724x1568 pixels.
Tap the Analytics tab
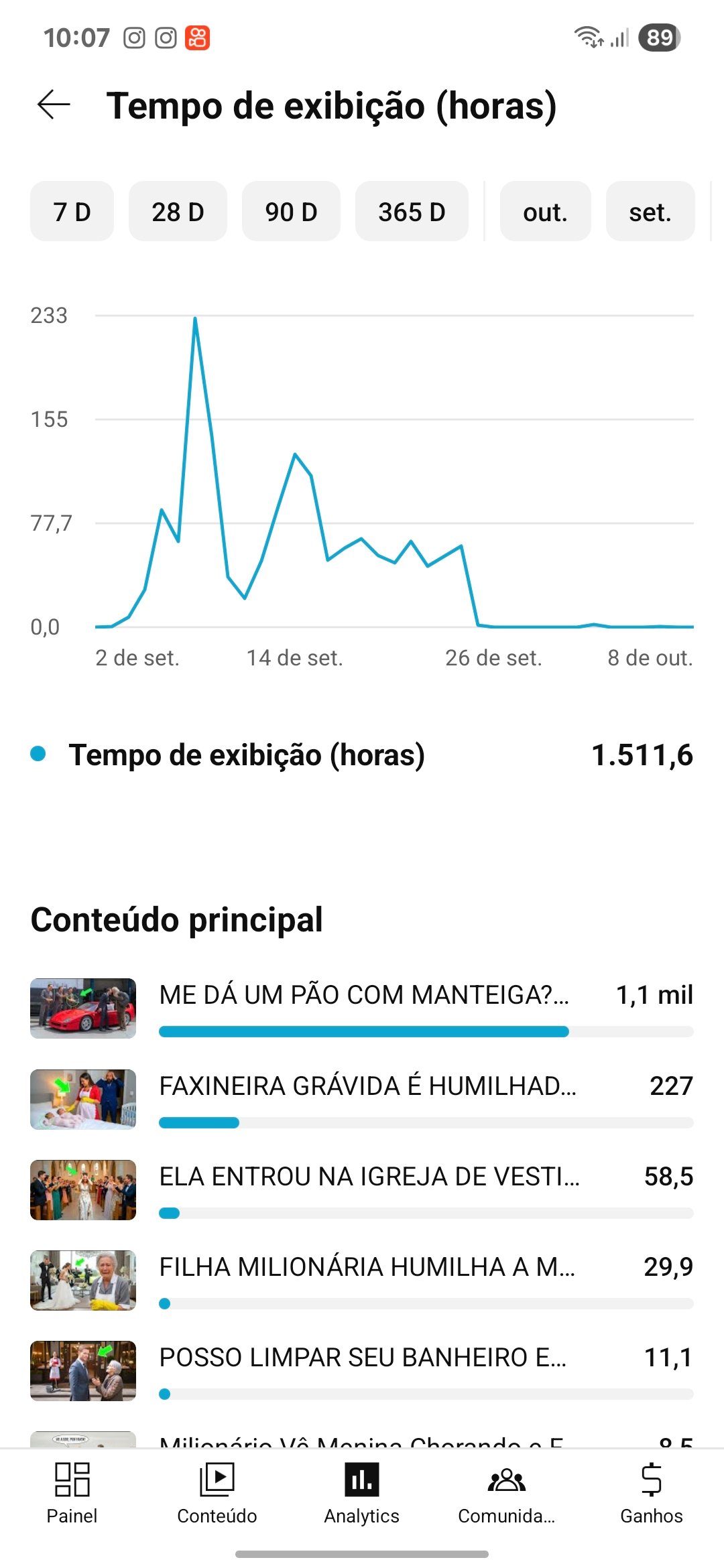tap(362, 1492)
